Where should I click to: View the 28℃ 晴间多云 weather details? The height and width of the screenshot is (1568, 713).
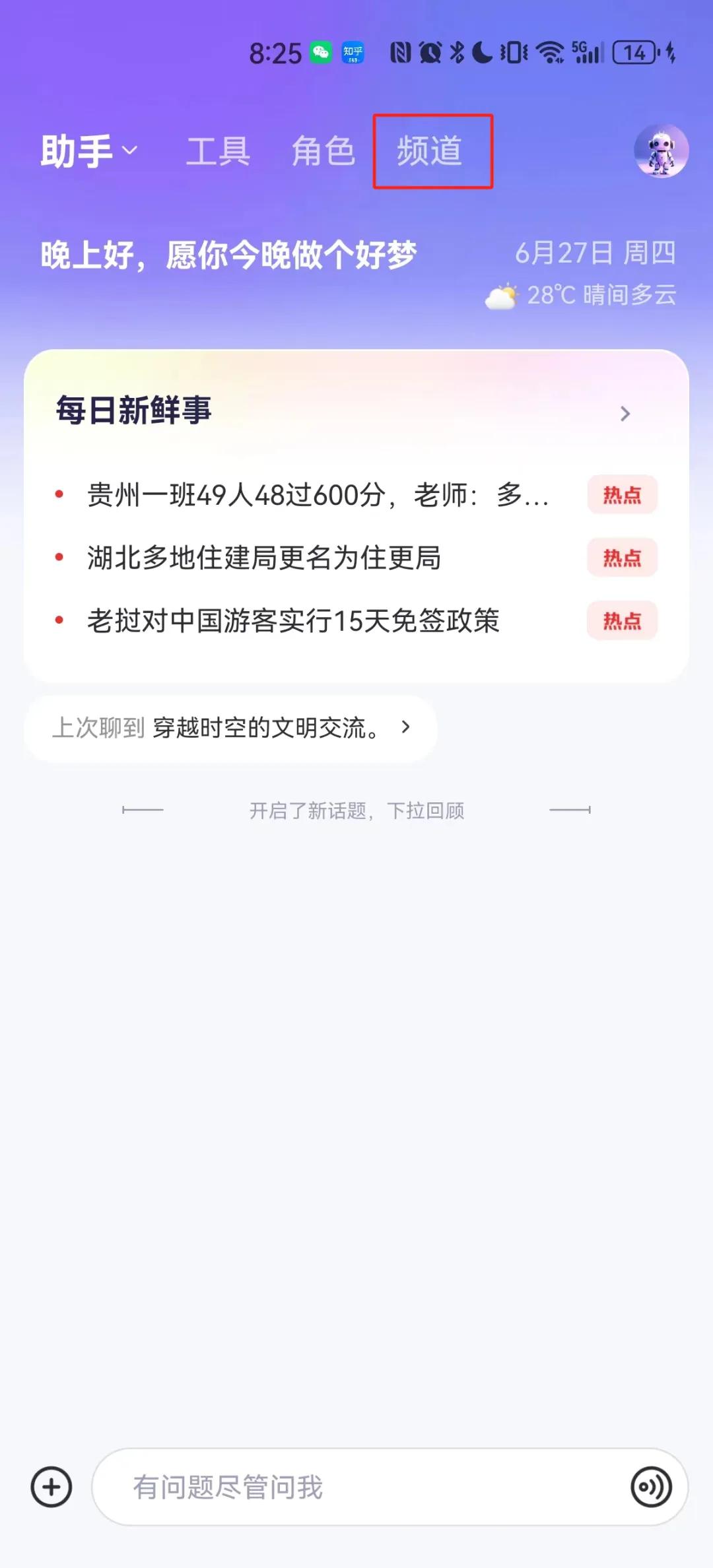click(x=581, y=295)
